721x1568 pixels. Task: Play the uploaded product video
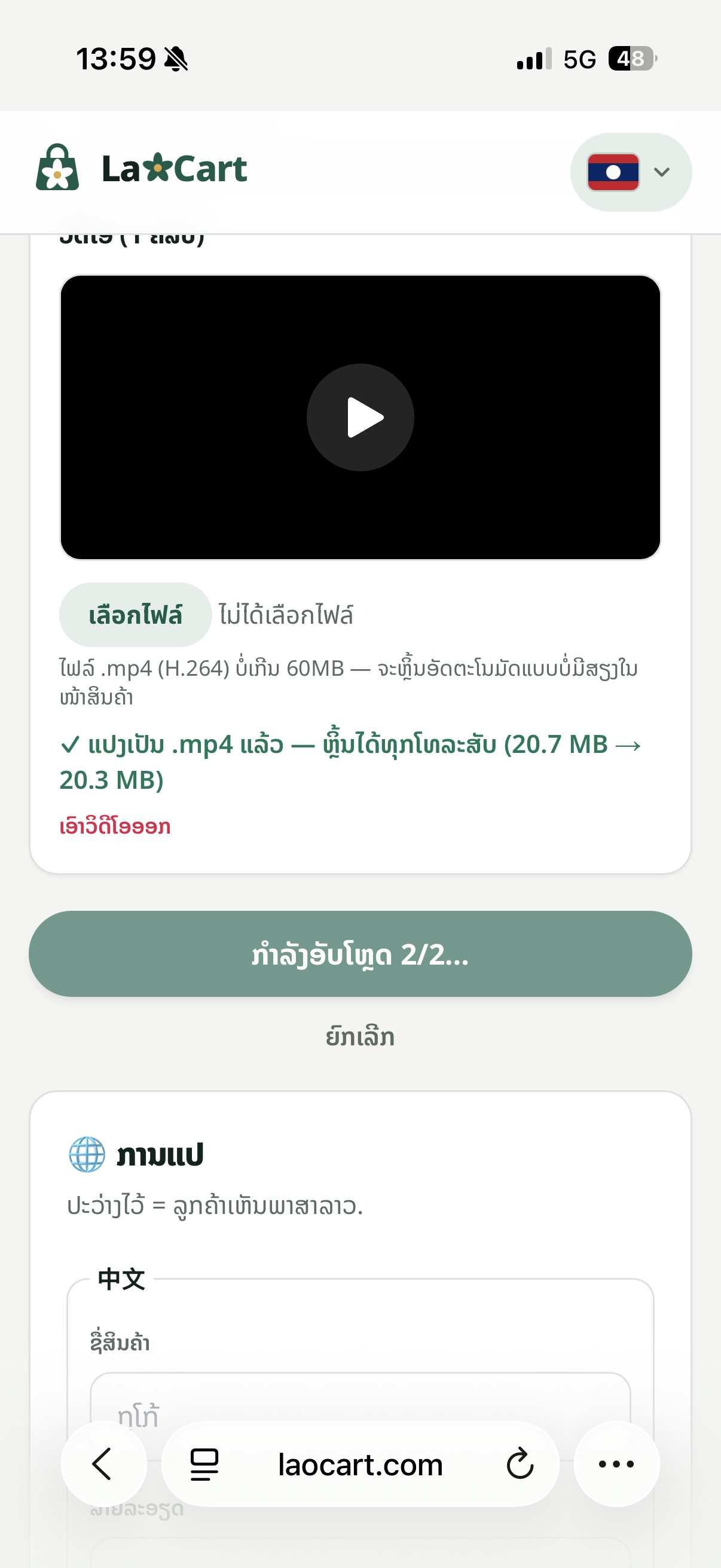[360, 417]
